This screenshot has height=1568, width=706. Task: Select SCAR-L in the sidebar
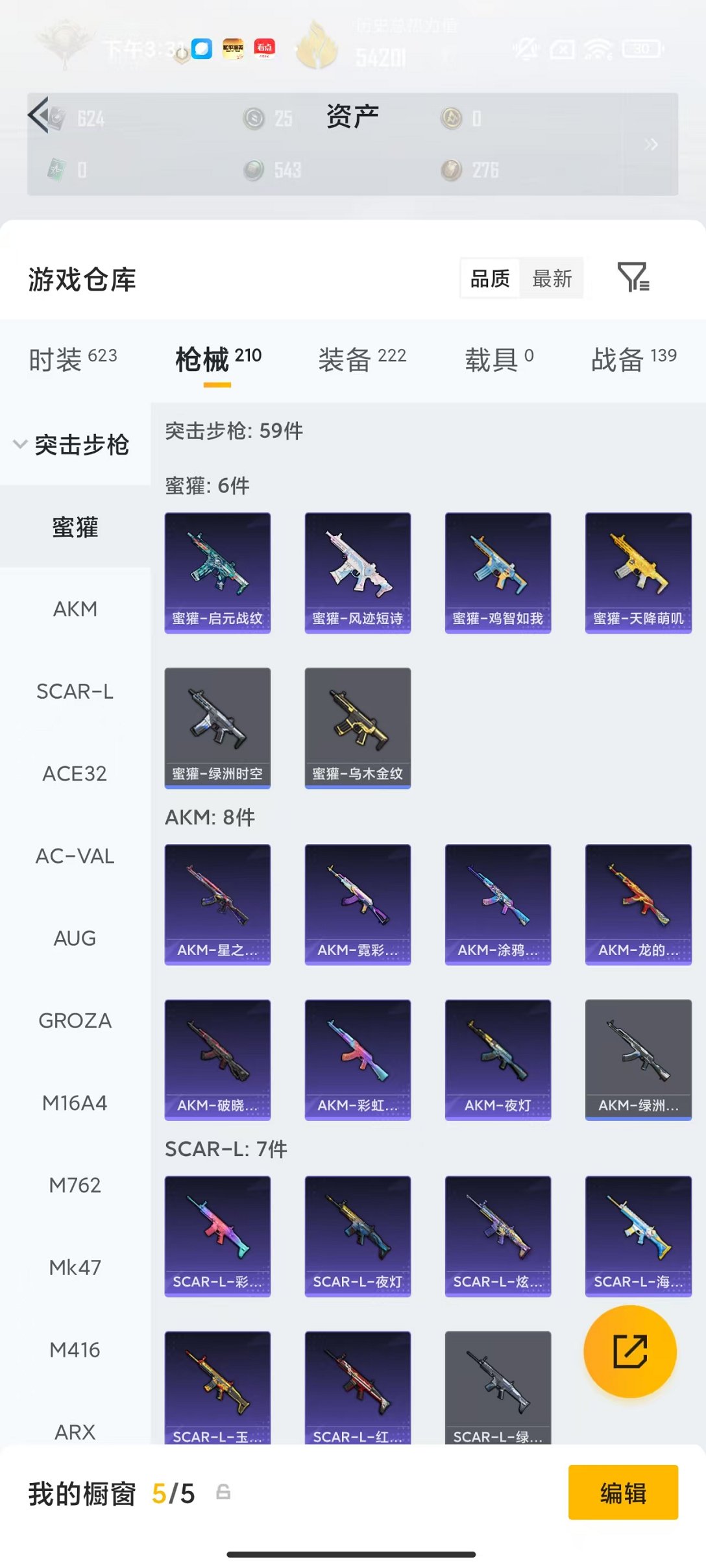75,692
